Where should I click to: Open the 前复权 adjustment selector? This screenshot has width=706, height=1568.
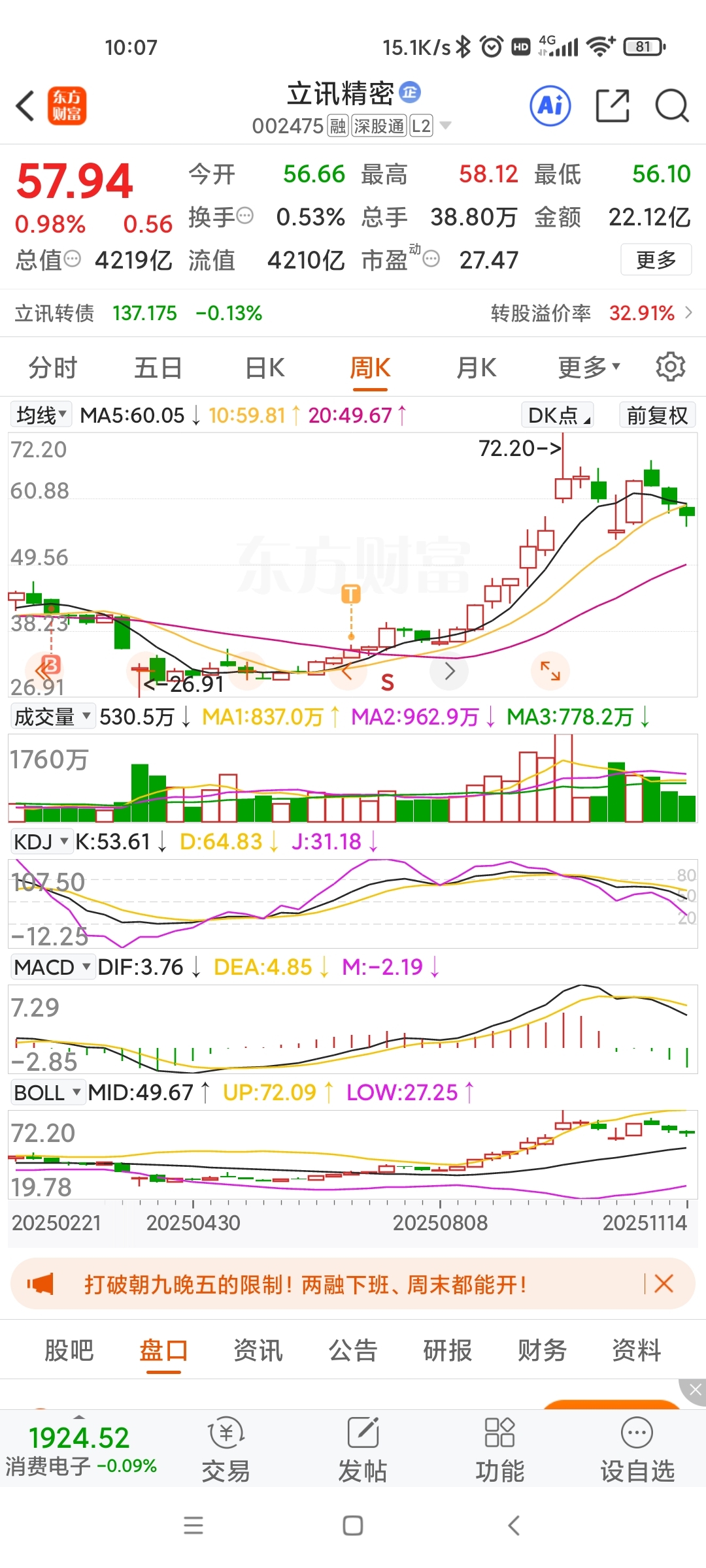click(657, 416)
